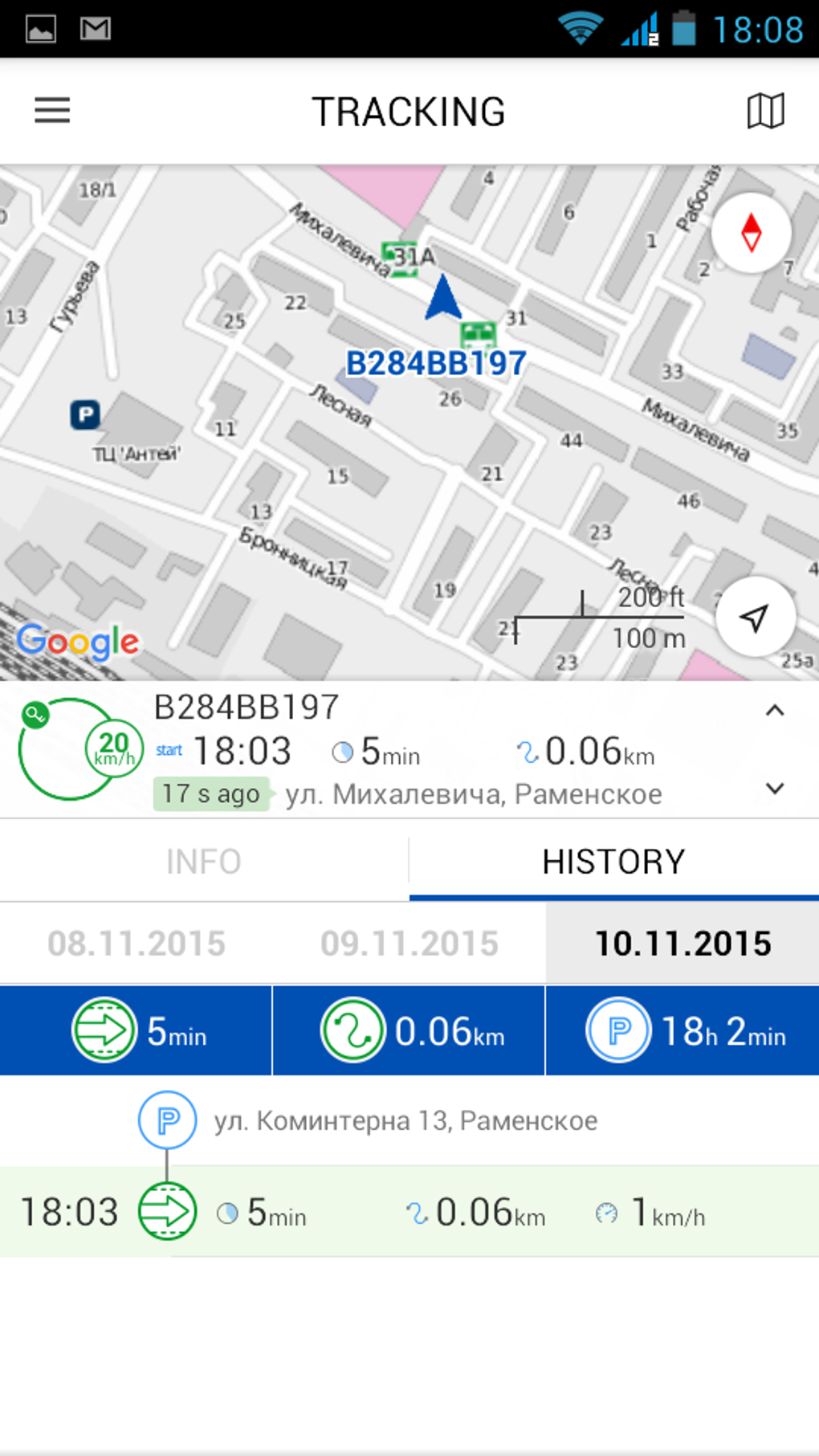The image size is (819, 1456).
Task: Open the map layers icon
Action: coord(765,111)
